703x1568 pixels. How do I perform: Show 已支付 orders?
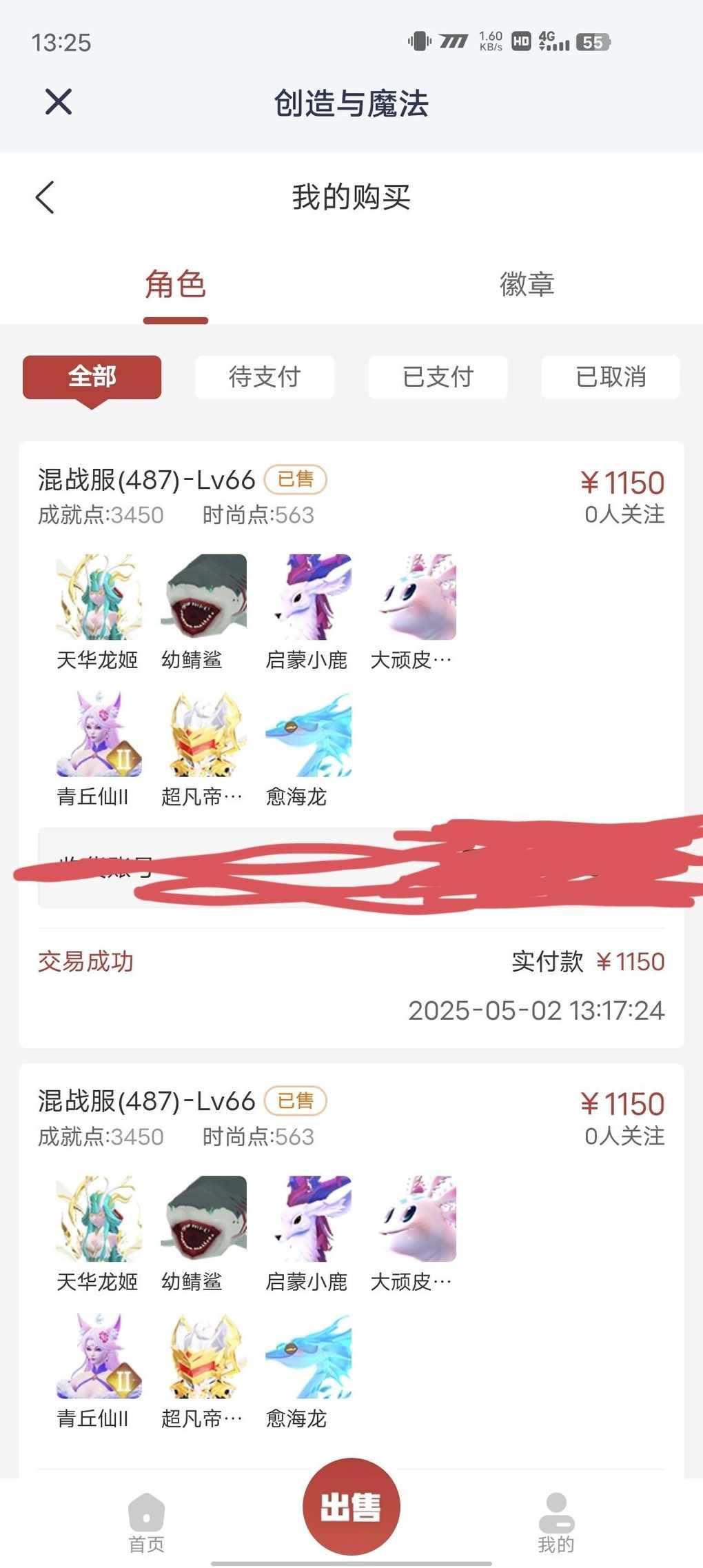click(438, 377)
